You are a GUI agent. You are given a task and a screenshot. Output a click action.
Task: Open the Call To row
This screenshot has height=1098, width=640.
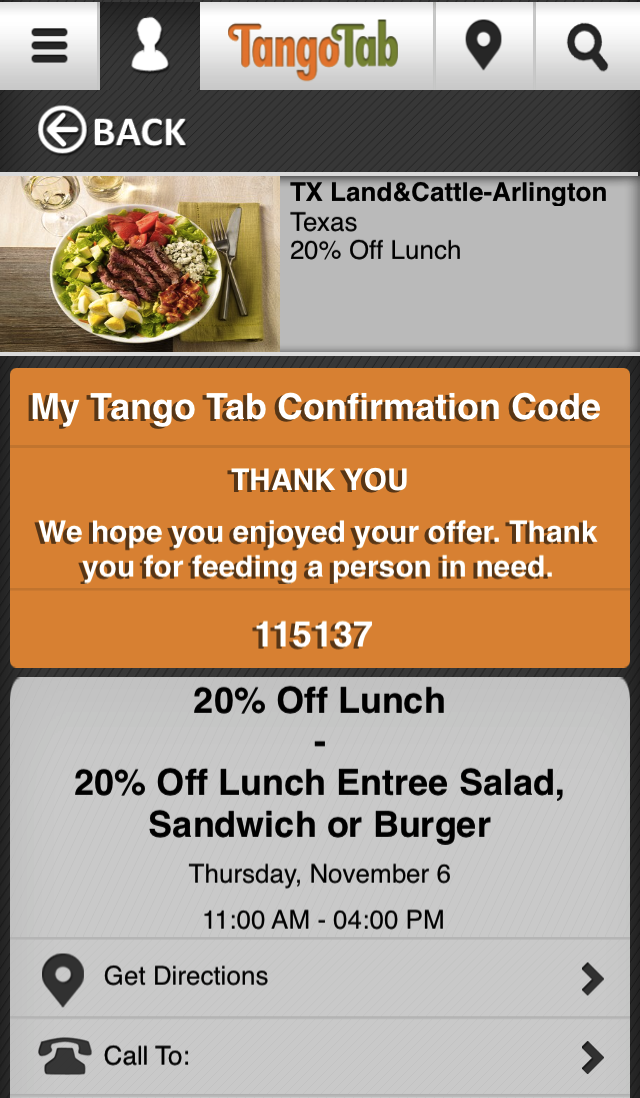point(320,1055)
